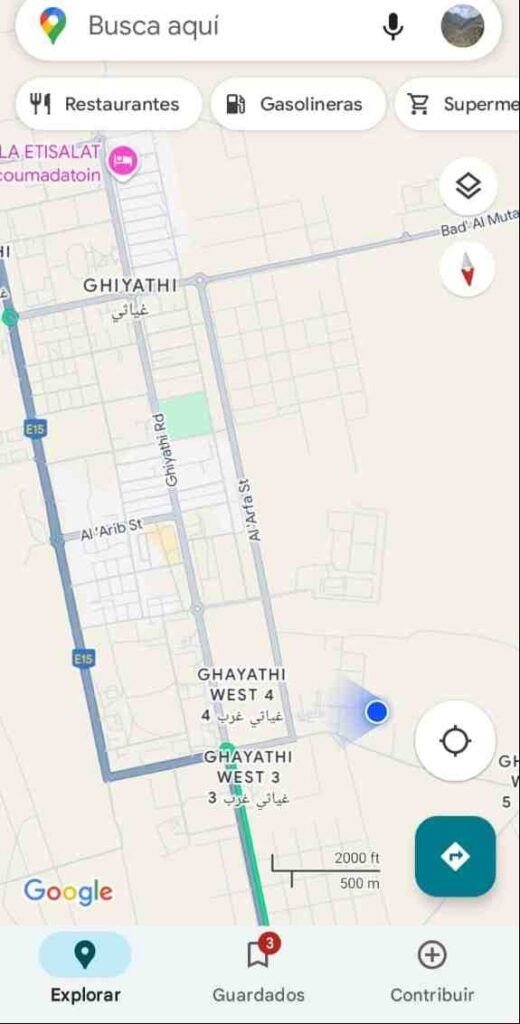Image resolution: width=520 pixels, height=1024 pixels.
Task: Open the account profile picture
Action: 463,26
